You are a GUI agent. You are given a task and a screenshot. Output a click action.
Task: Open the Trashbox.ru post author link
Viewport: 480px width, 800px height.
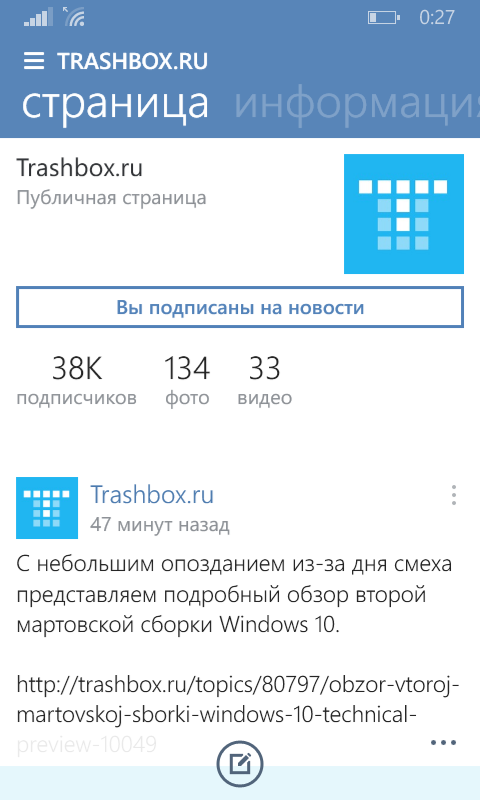[151, 495]
